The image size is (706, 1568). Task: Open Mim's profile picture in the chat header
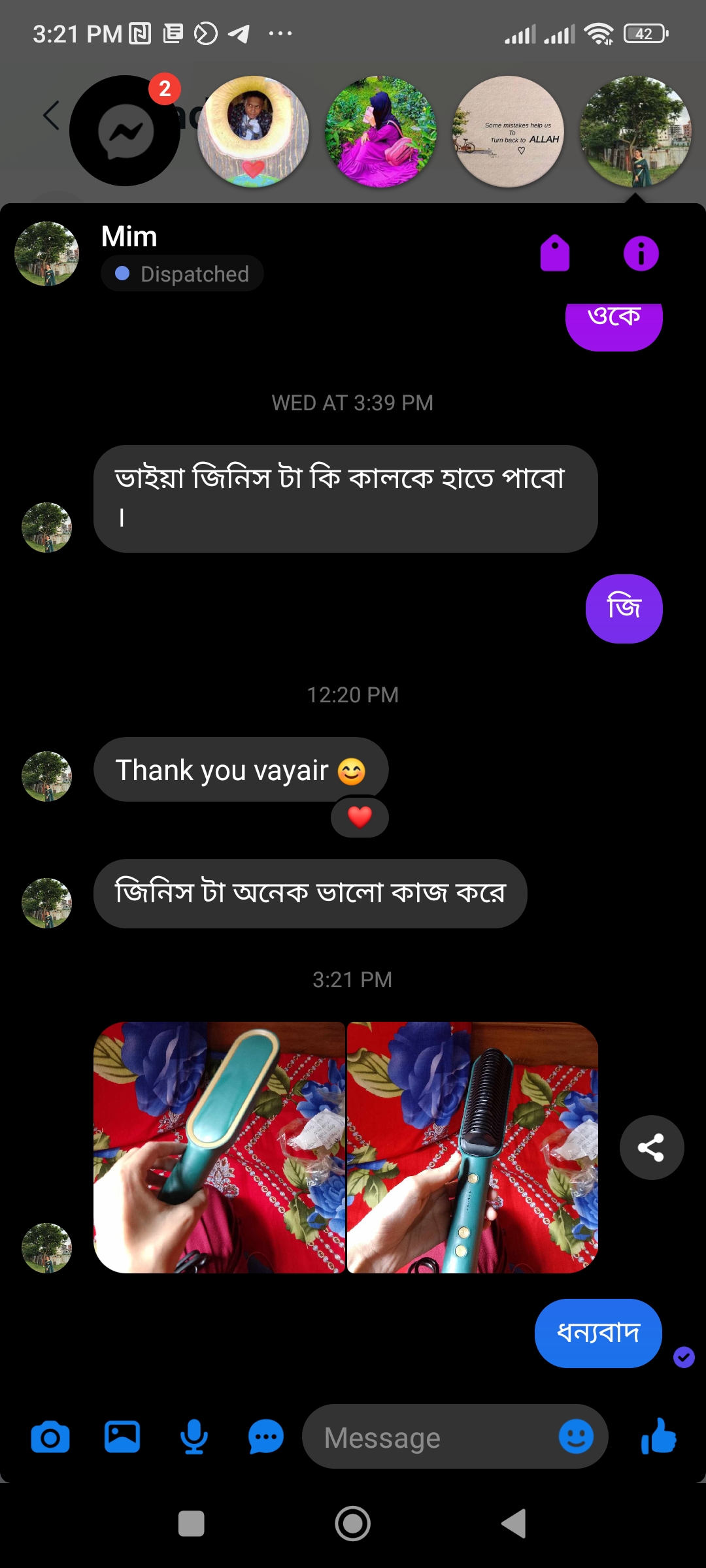[47, 253]
